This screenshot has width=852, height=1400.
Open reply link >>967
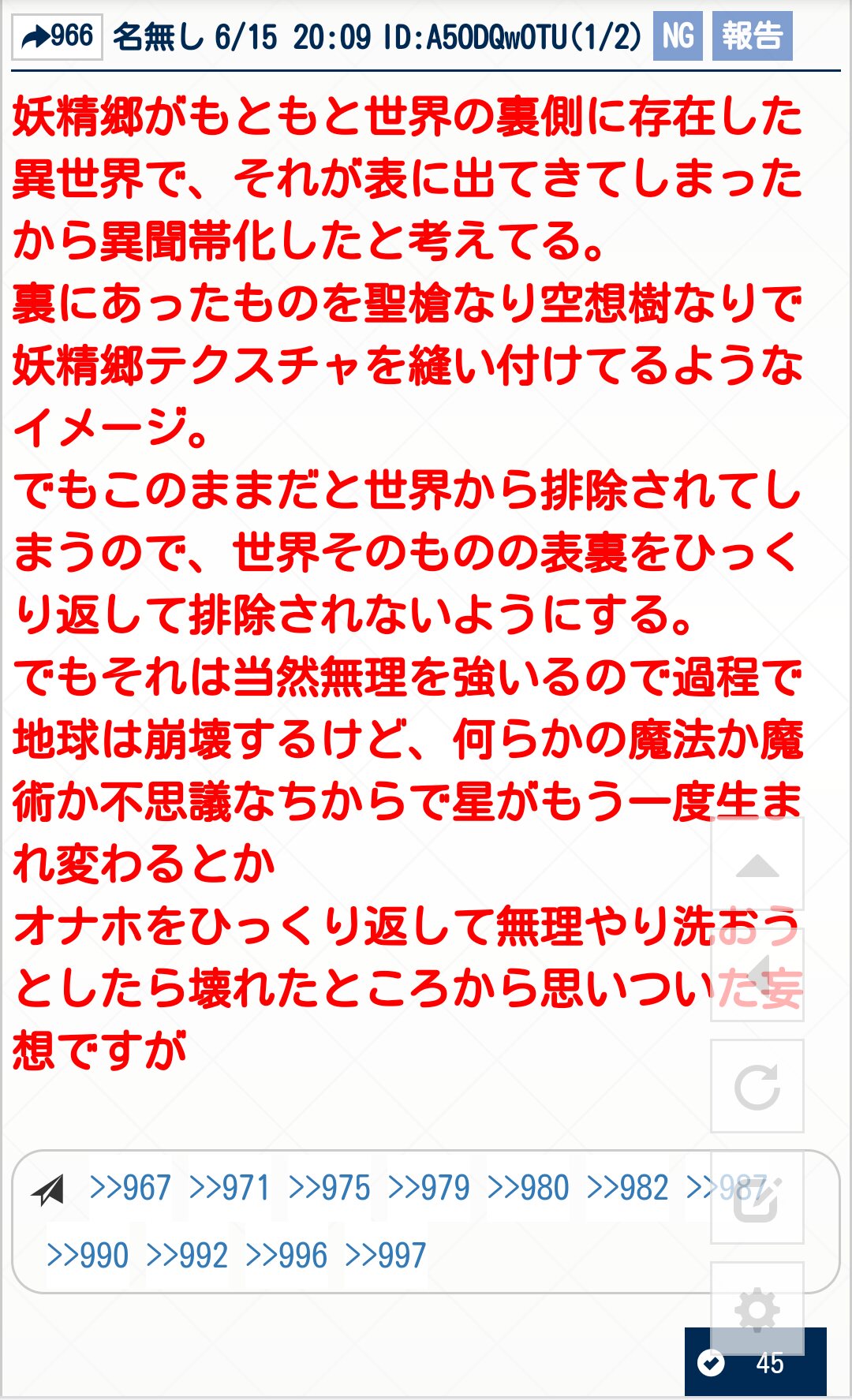[x=130, y=1188]
